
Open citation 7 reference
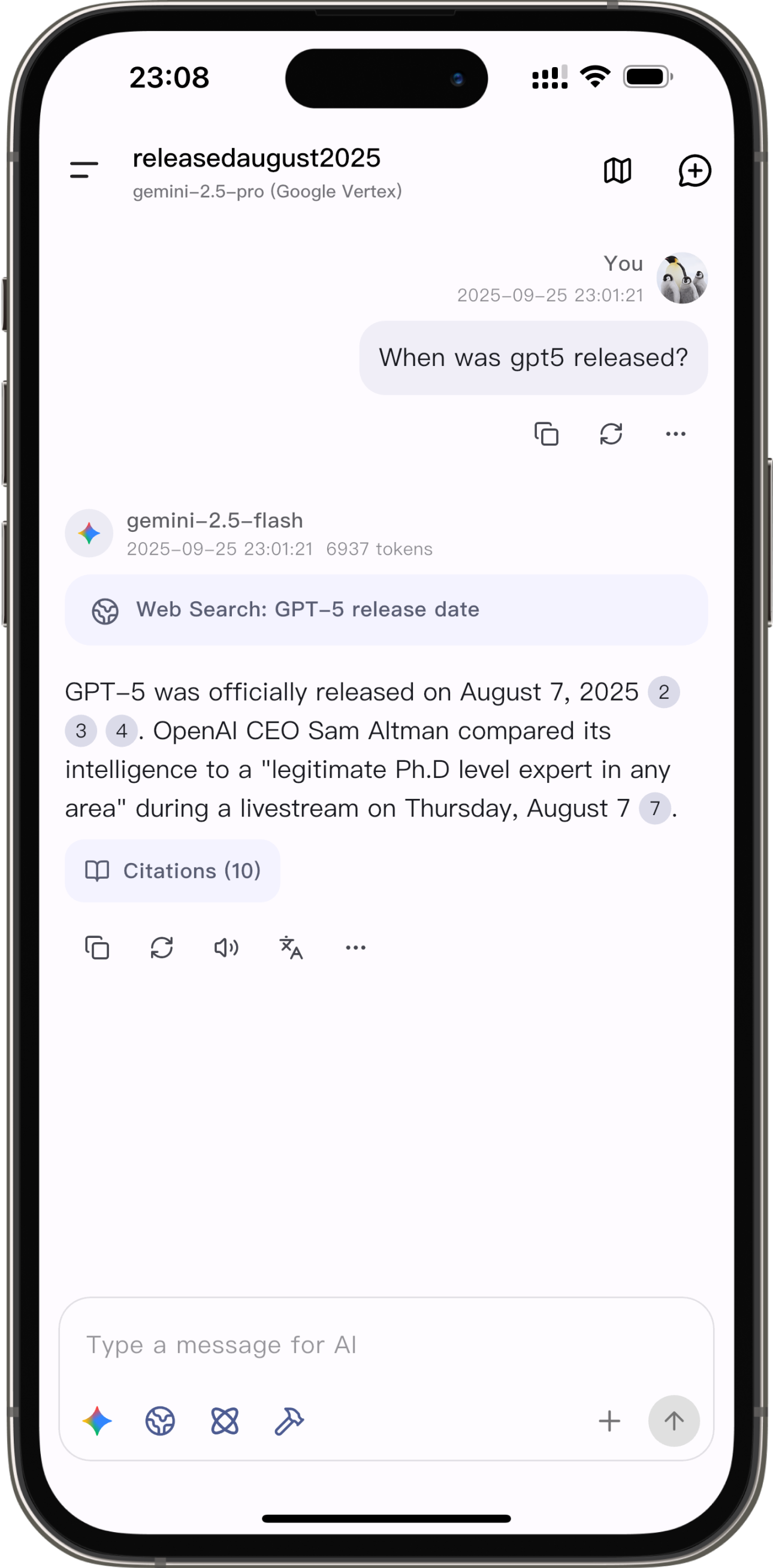coord(655,809)
